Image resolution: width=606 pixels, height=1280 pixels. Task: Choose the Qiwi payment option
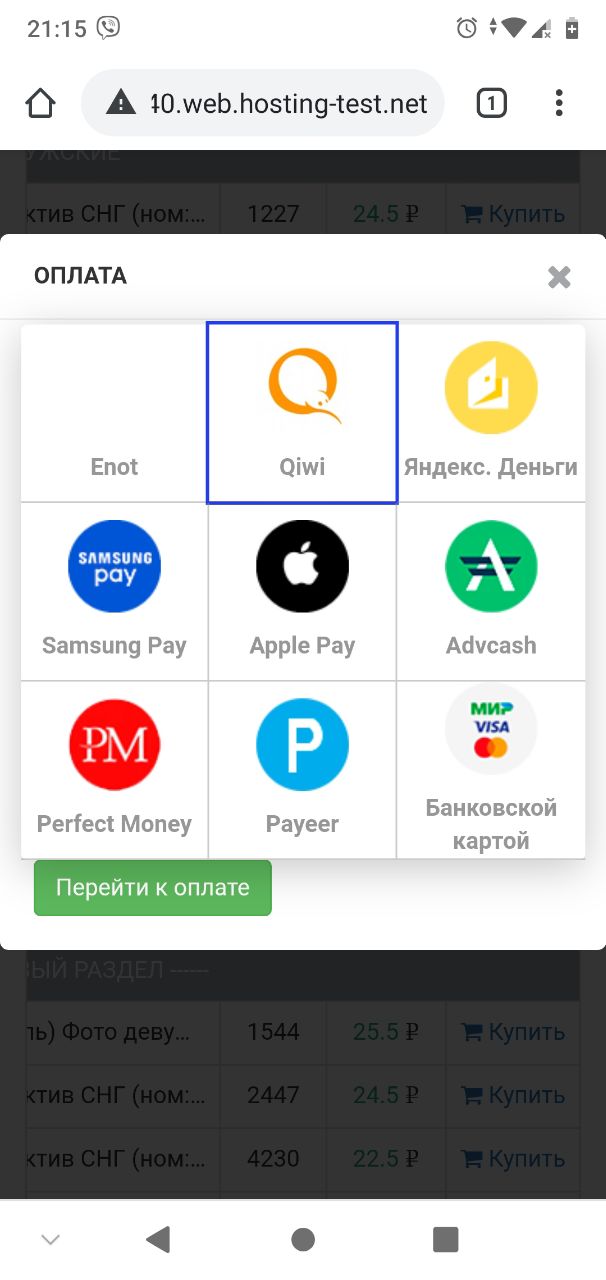(302, 413)
